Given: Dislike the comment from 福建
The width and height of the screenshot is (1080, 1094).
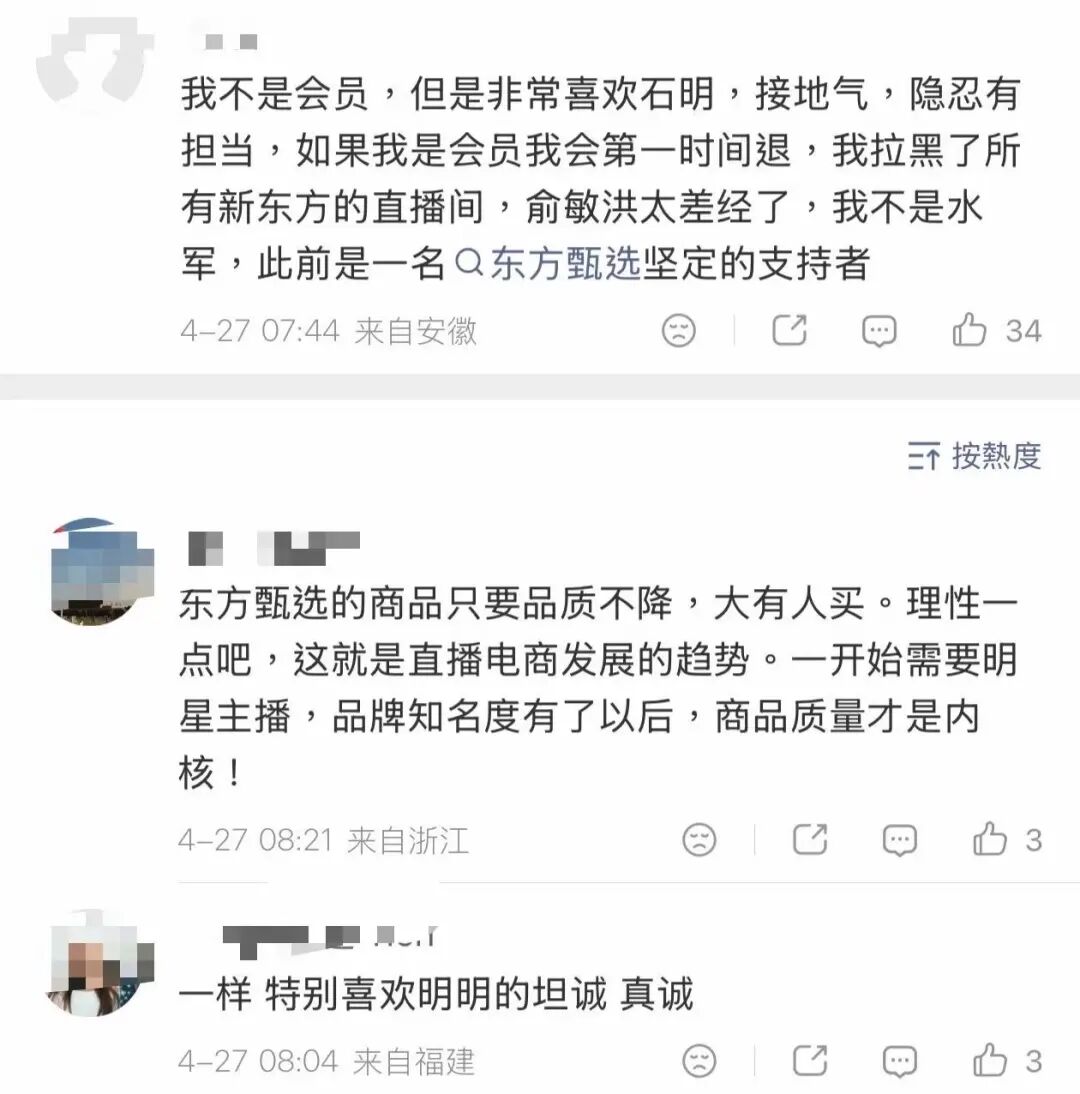Looking at the screenshot, I should click(699, 1059).
